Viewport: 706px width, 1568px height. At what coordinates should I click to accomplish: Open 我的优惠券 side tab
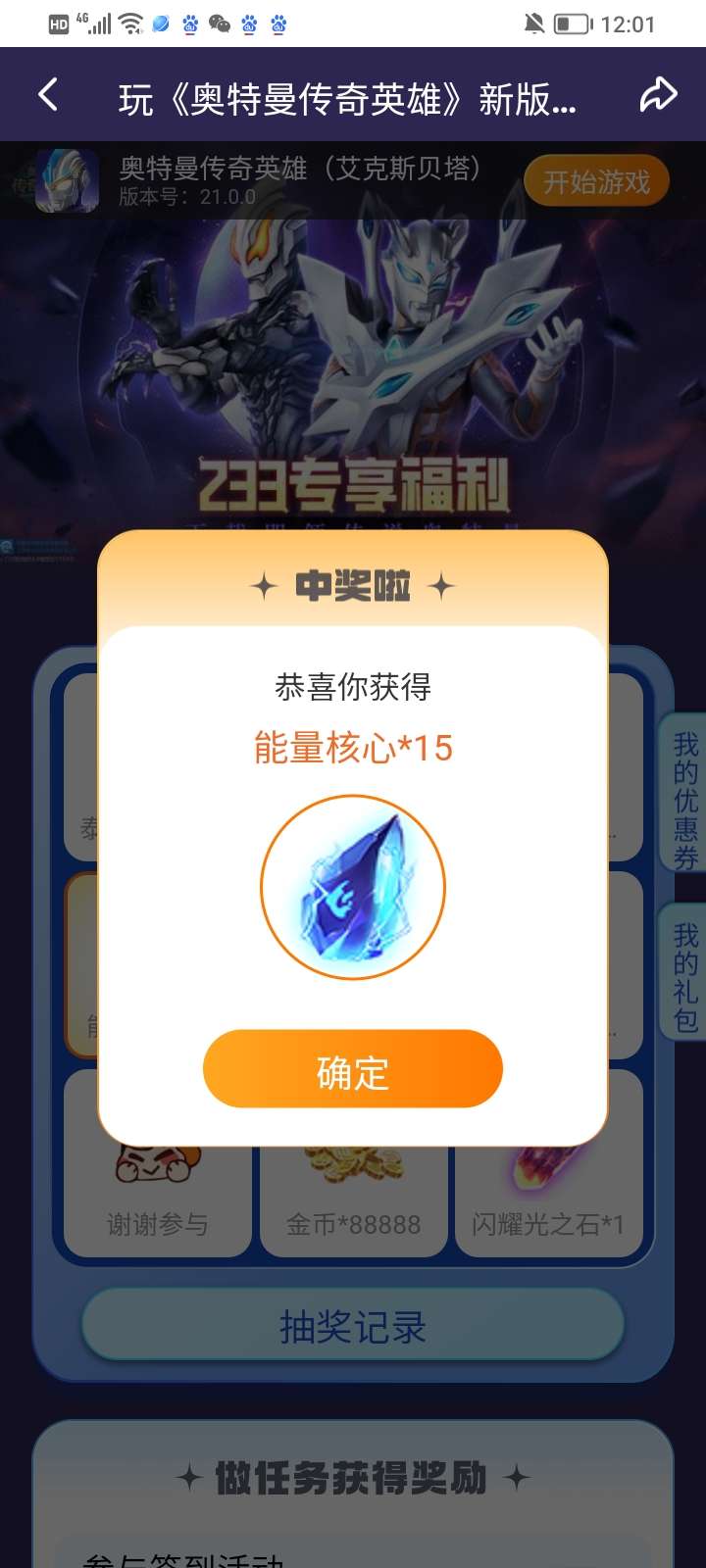pyautogui.click(x=684, y=800)
